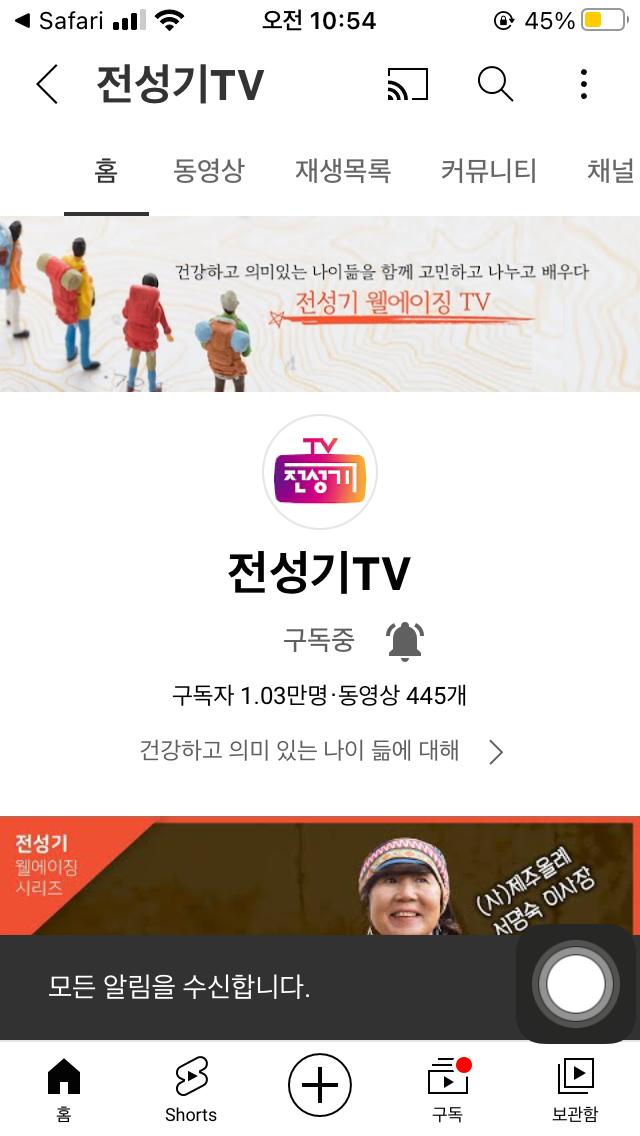Go to the YouTube 홈 in bottom bar
The width and height of the screenshot is (640, 1136).
click(x=64, y=1089)
